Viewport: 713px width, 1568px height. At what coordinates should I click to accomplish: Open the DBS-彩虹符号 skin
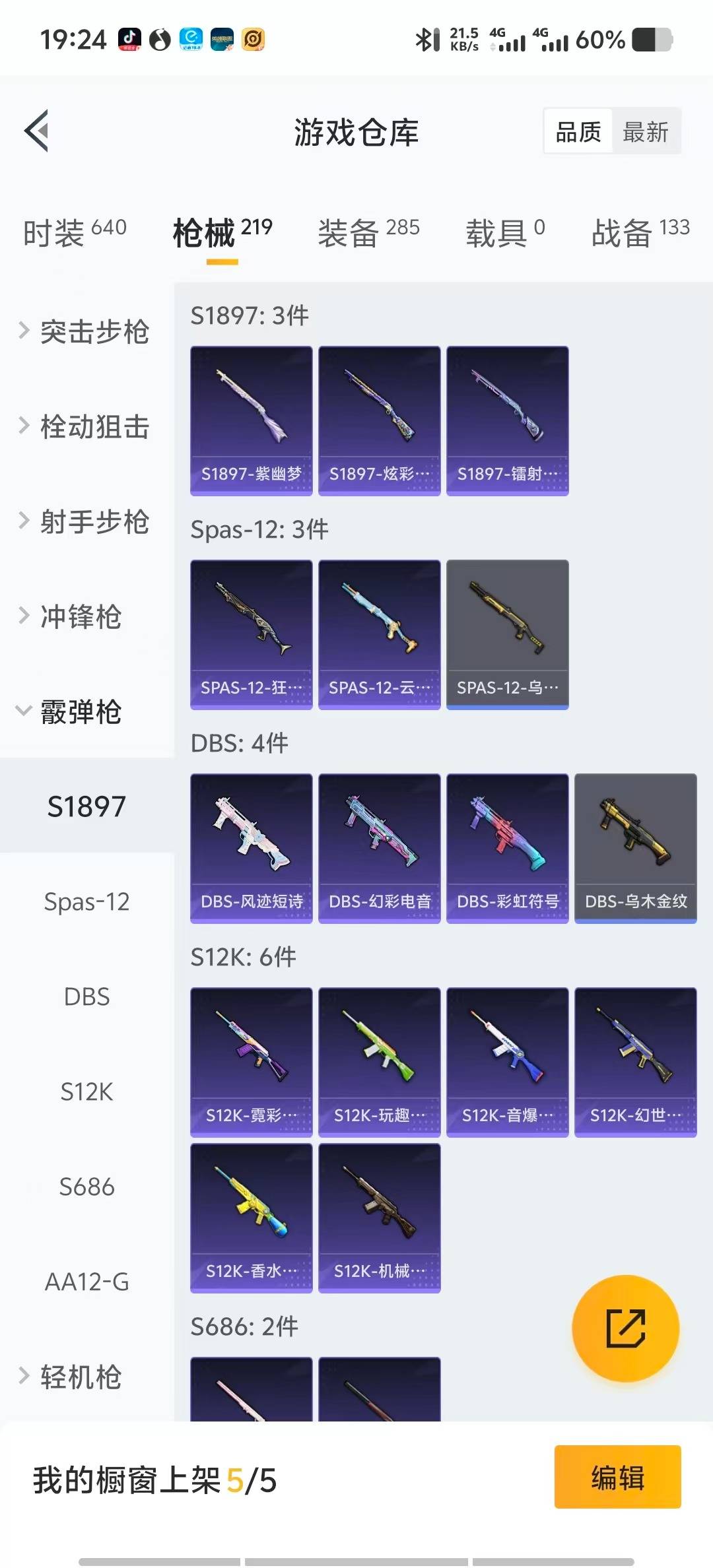[x=507, y=848]
